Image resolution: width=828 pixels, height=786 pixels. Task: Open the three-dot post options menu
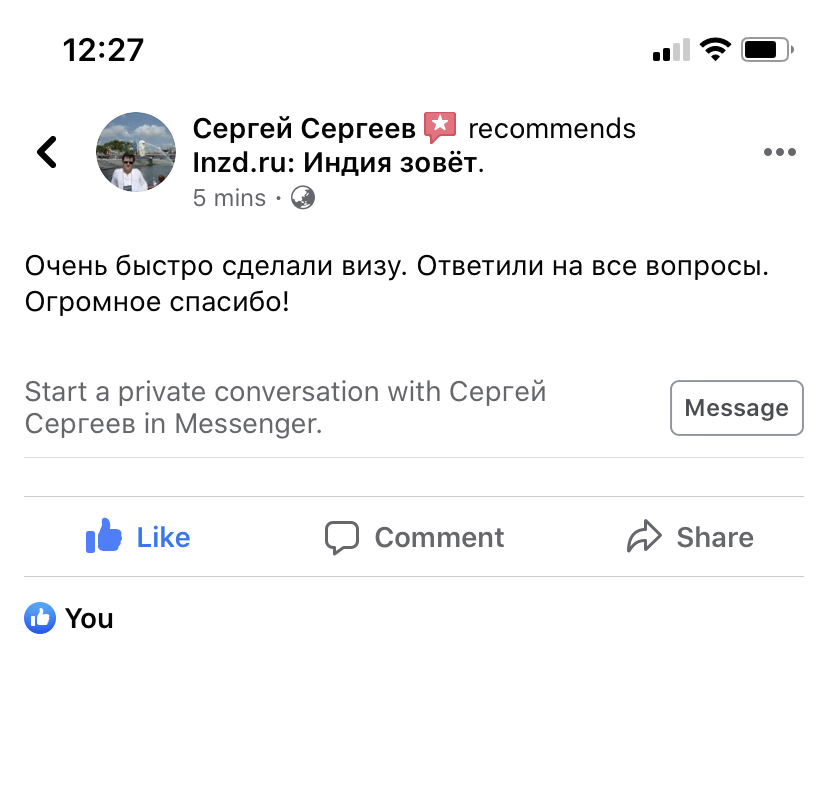[x=779, y=152]
